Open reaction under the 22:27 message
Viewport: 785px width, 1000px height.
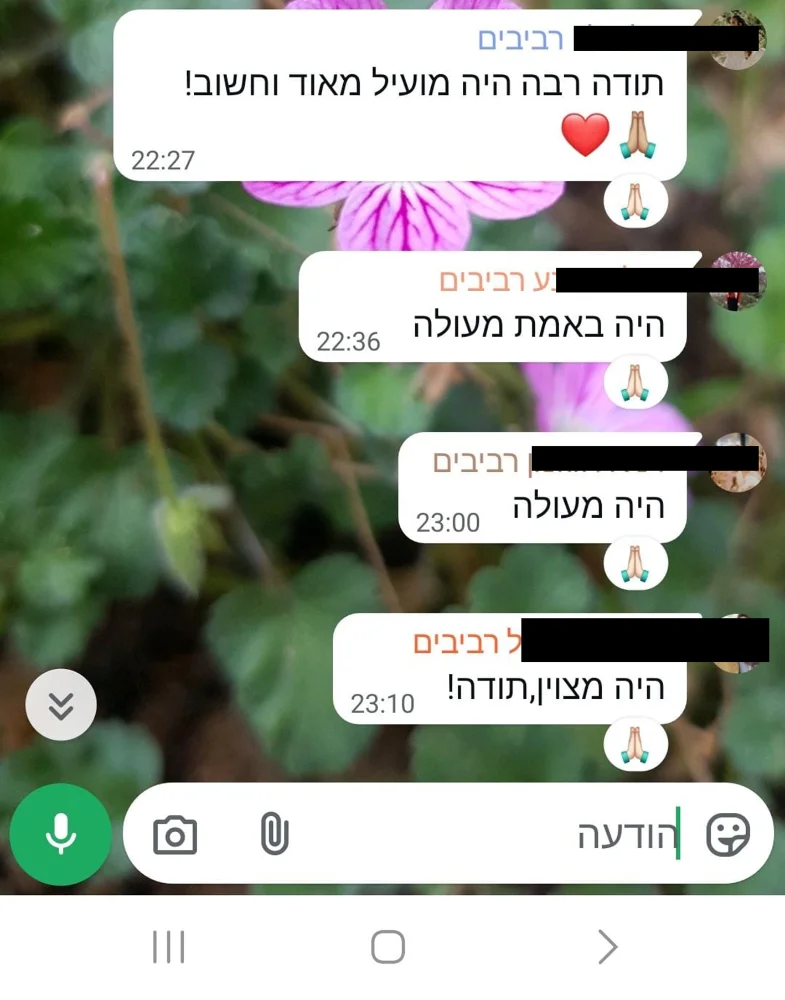tap(635, 203)
